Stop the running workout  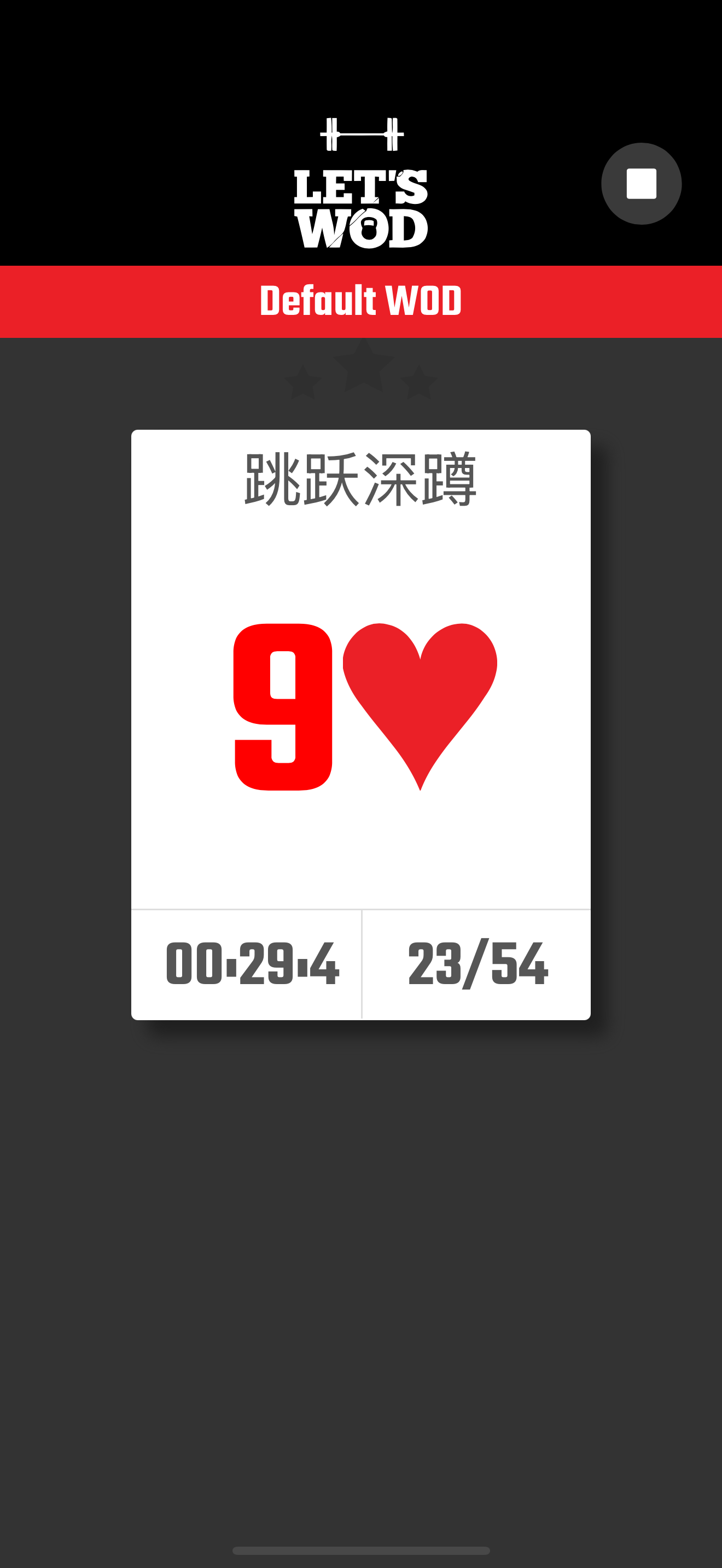(641, 184)
